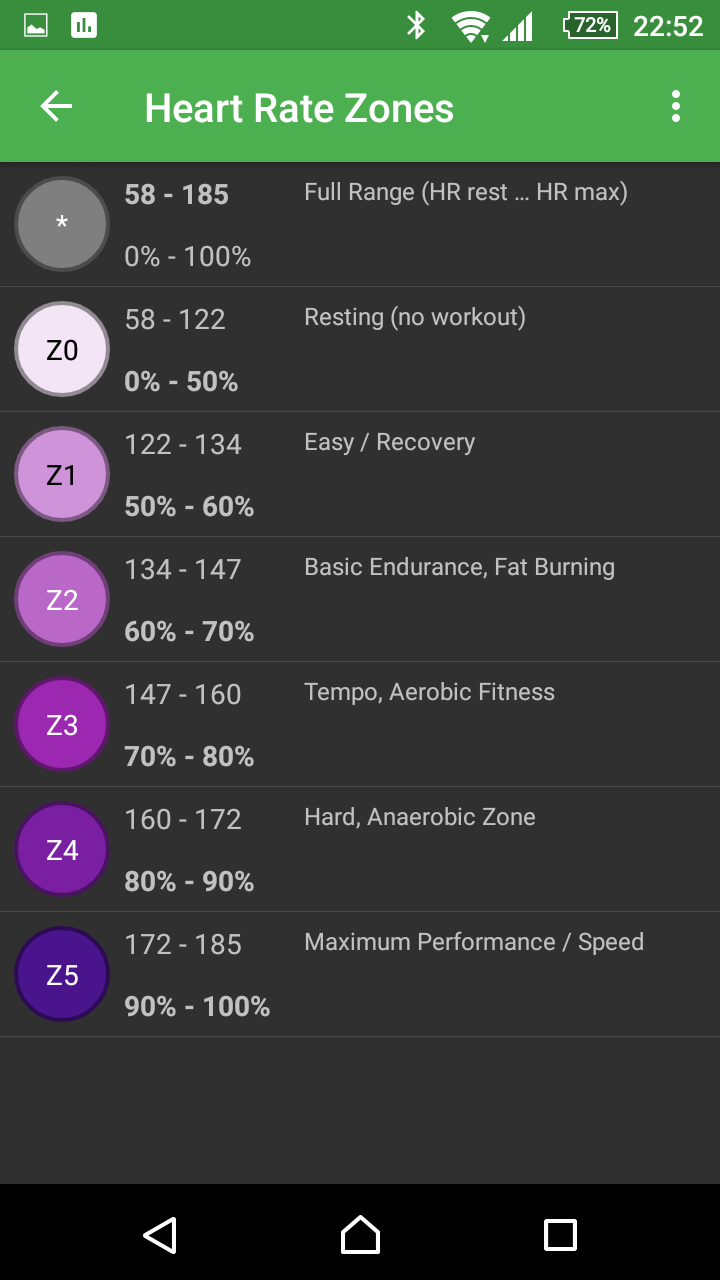Open recent apps from the navigation bar
The height and width of the screenshot is (1280, 720).
pos(560,1234)
